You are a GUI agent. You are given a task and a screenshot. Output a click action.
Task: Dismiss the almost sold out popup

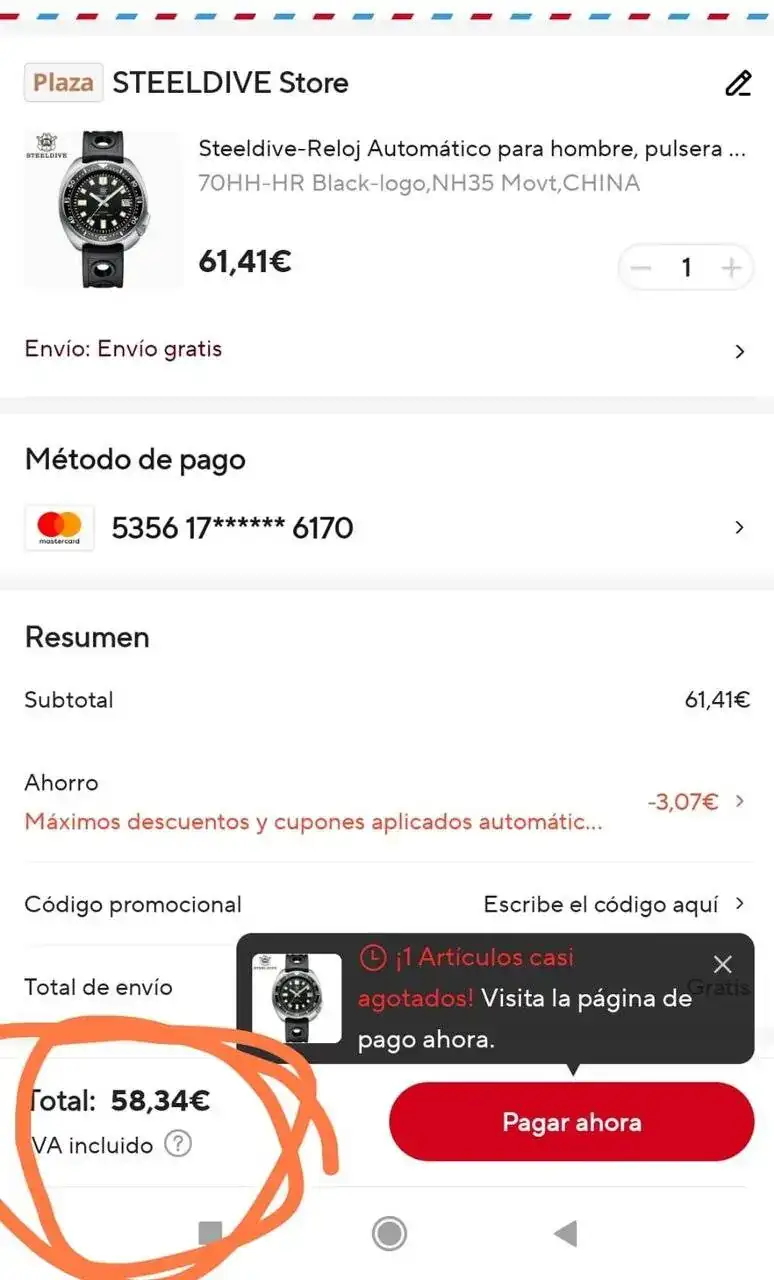click(723, 964)
